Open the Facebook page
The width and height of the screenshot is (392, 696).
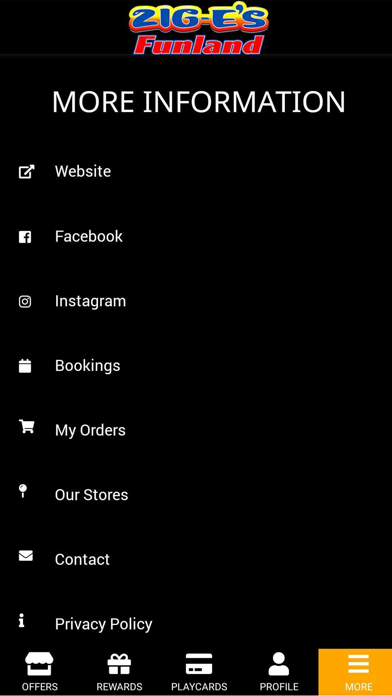pos(196,236)
